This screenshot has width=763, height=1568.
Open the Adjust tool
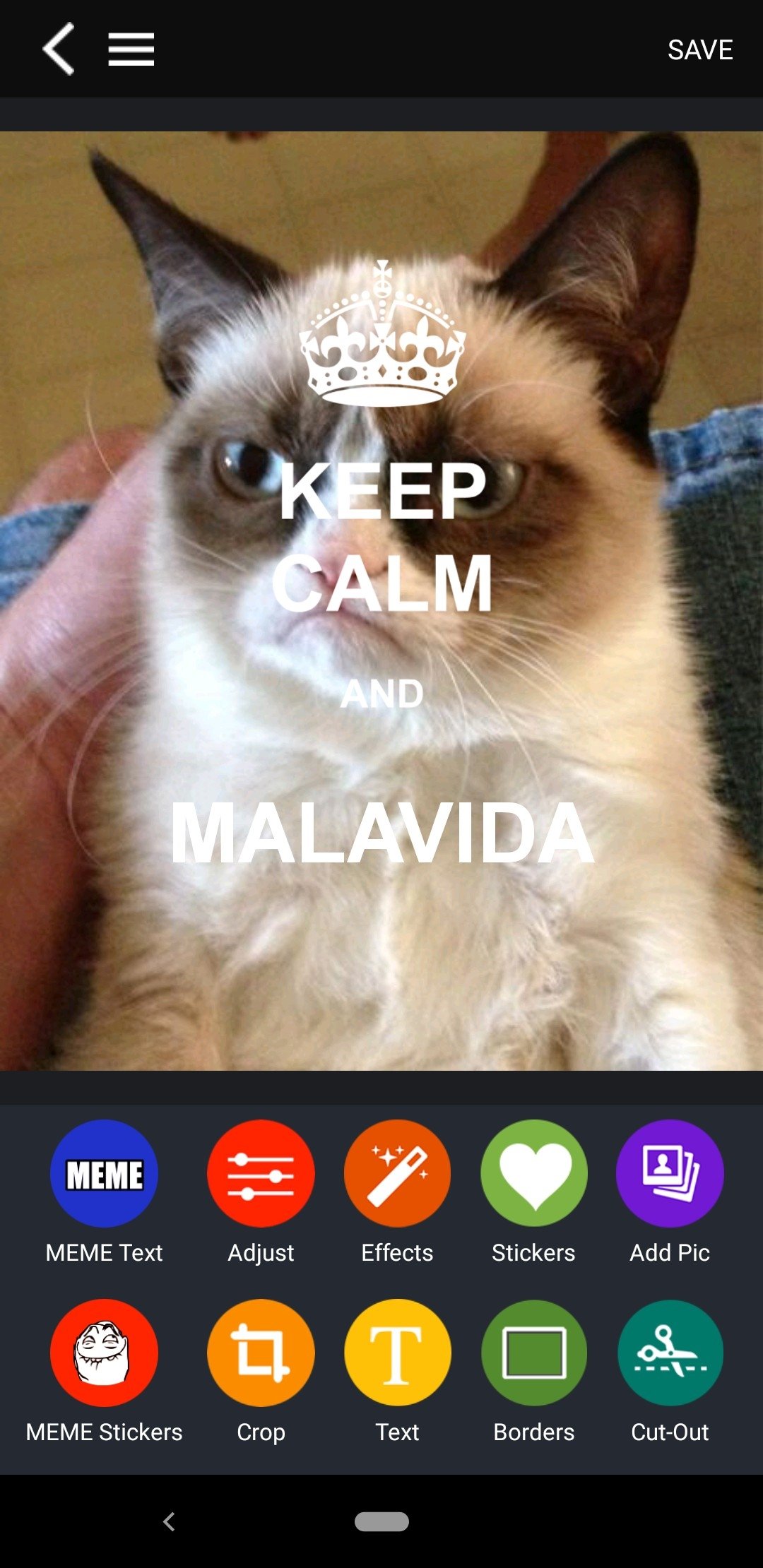click(261, 1174)
